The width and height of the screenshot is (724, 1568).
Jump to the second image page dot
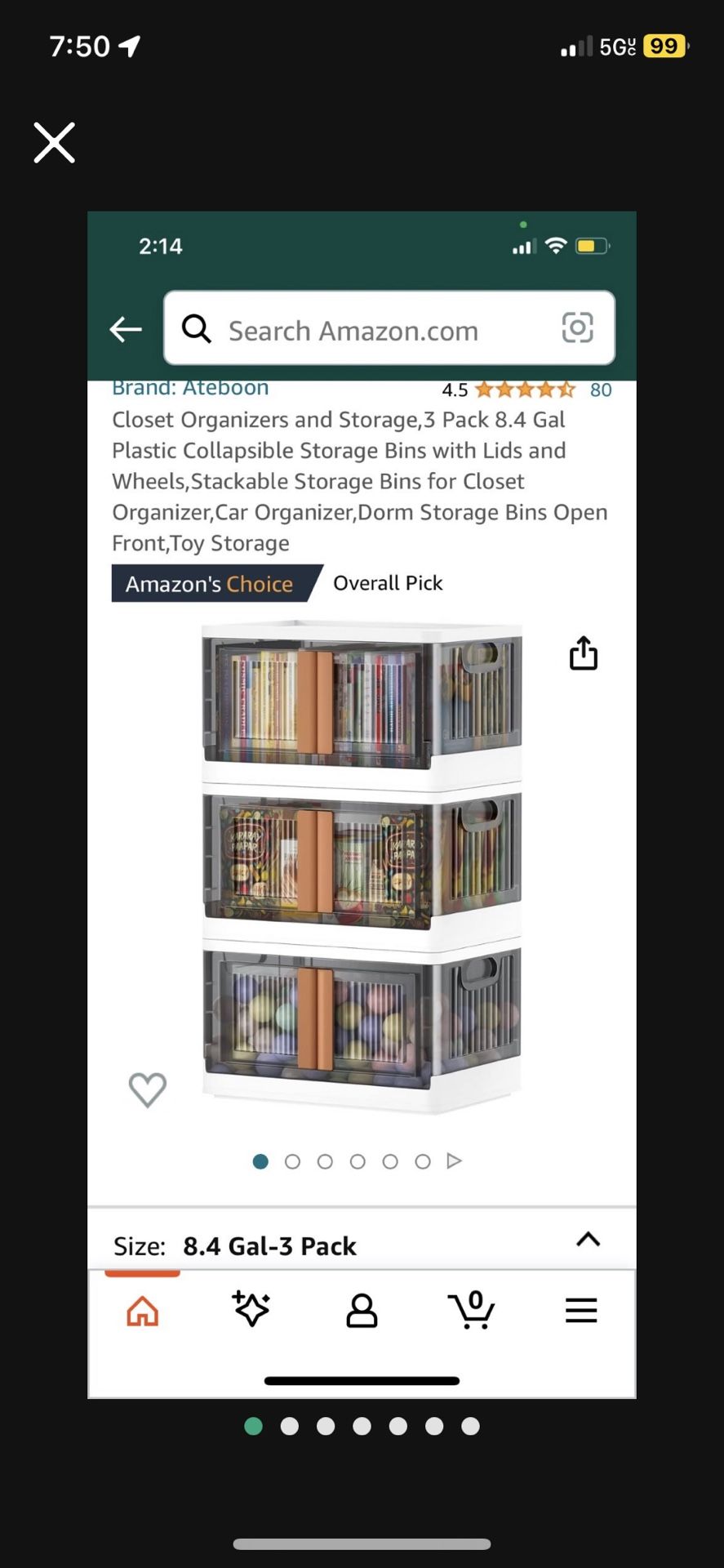click(x=290, y=1426)
